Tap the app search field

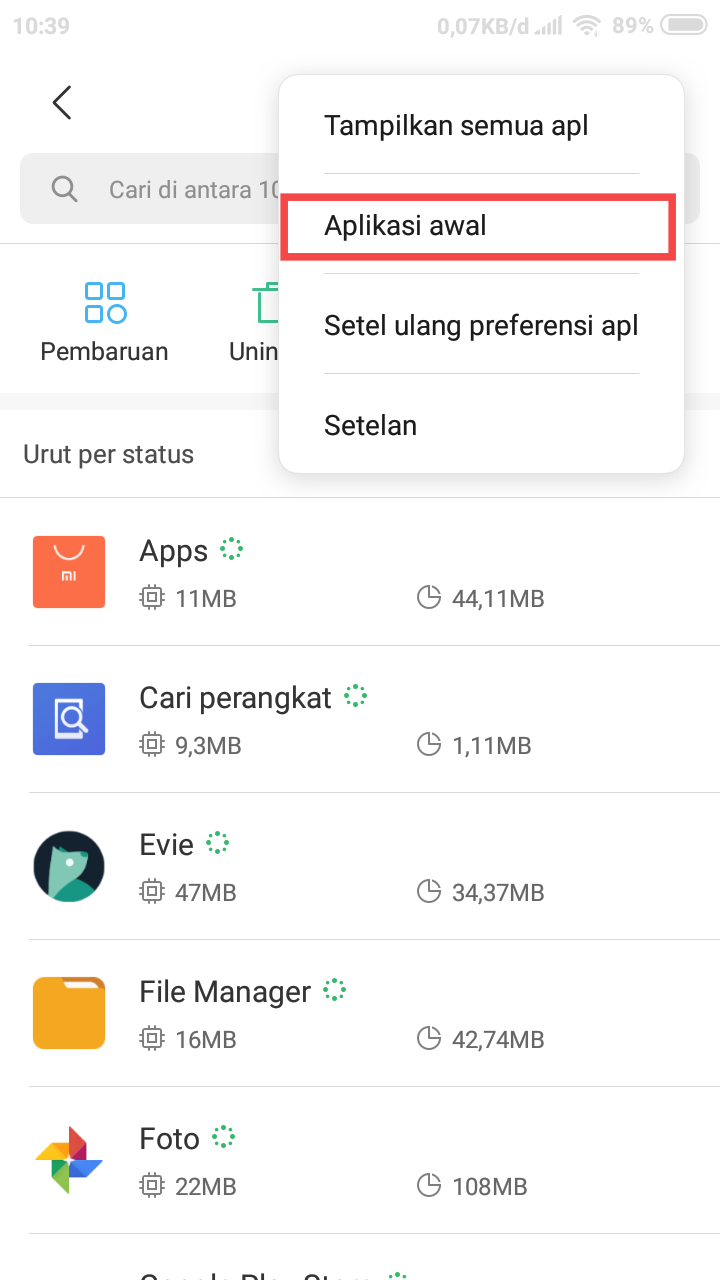point(150,189)
